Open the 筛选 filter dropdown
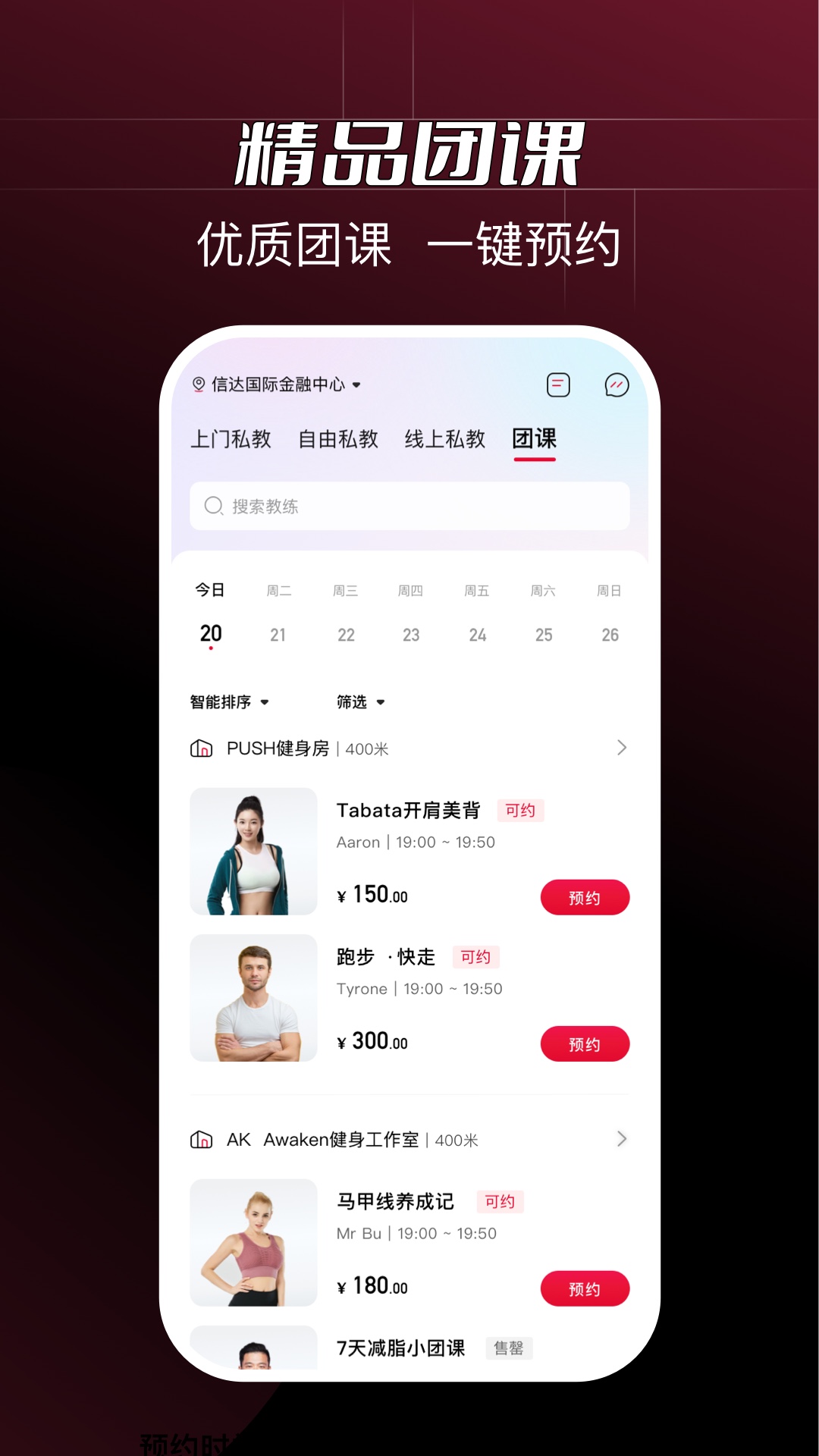 coord(359,702)
